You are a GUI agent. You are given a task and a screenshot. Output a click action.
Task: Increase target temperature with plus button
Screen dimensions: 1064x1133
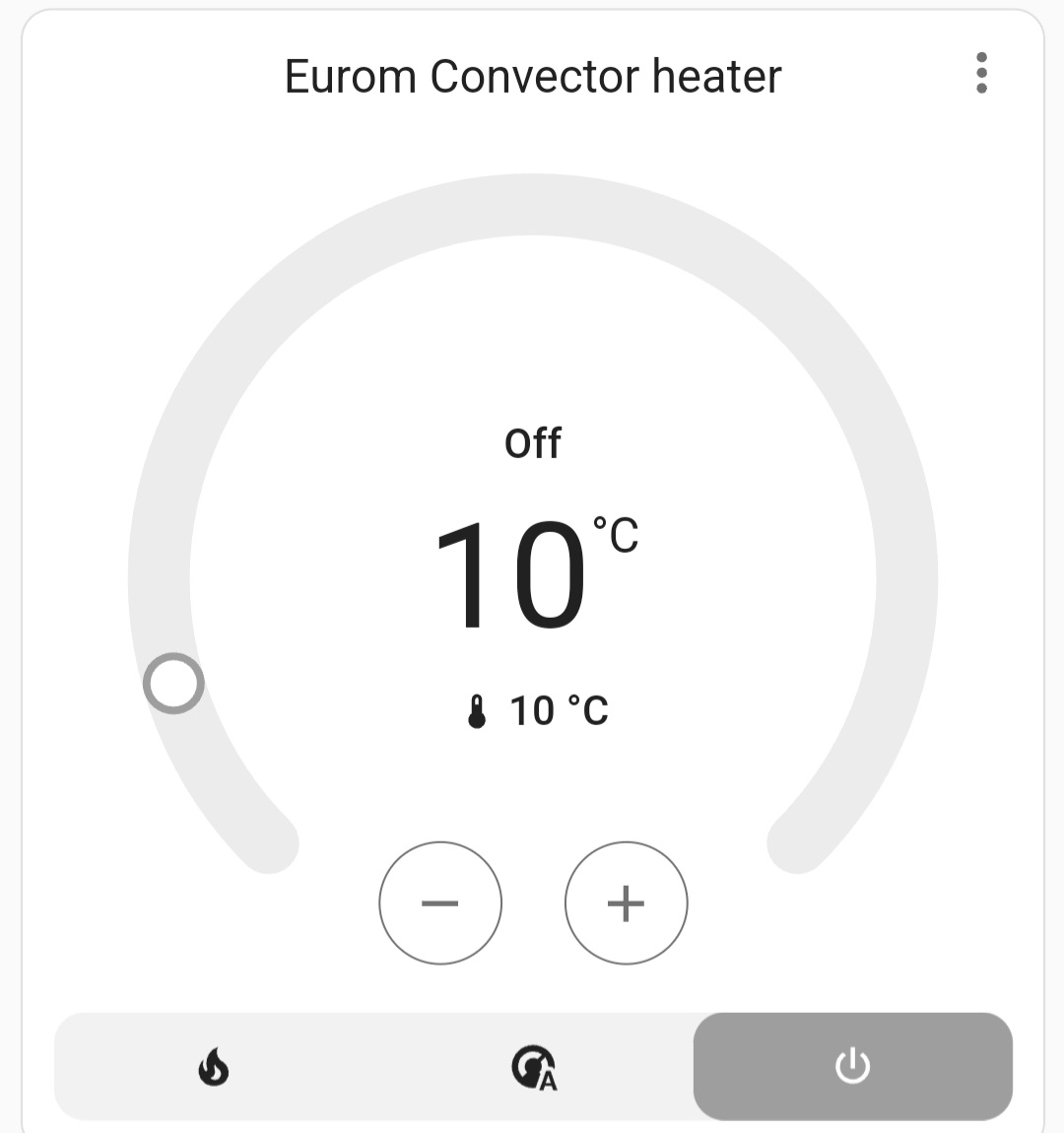click(x=626, y=902)
